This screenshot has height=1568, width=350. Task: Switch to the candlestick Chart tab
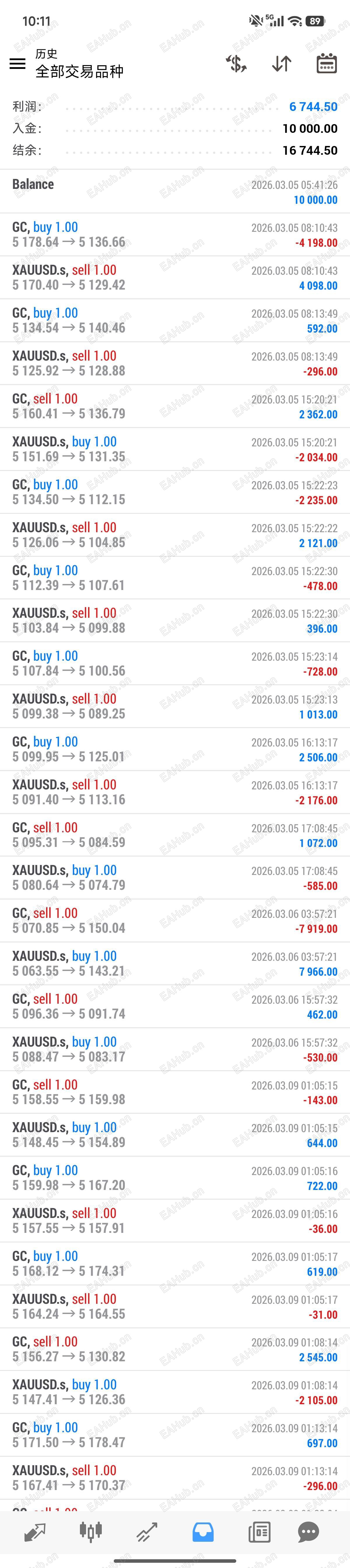(x=90, y=1532)
